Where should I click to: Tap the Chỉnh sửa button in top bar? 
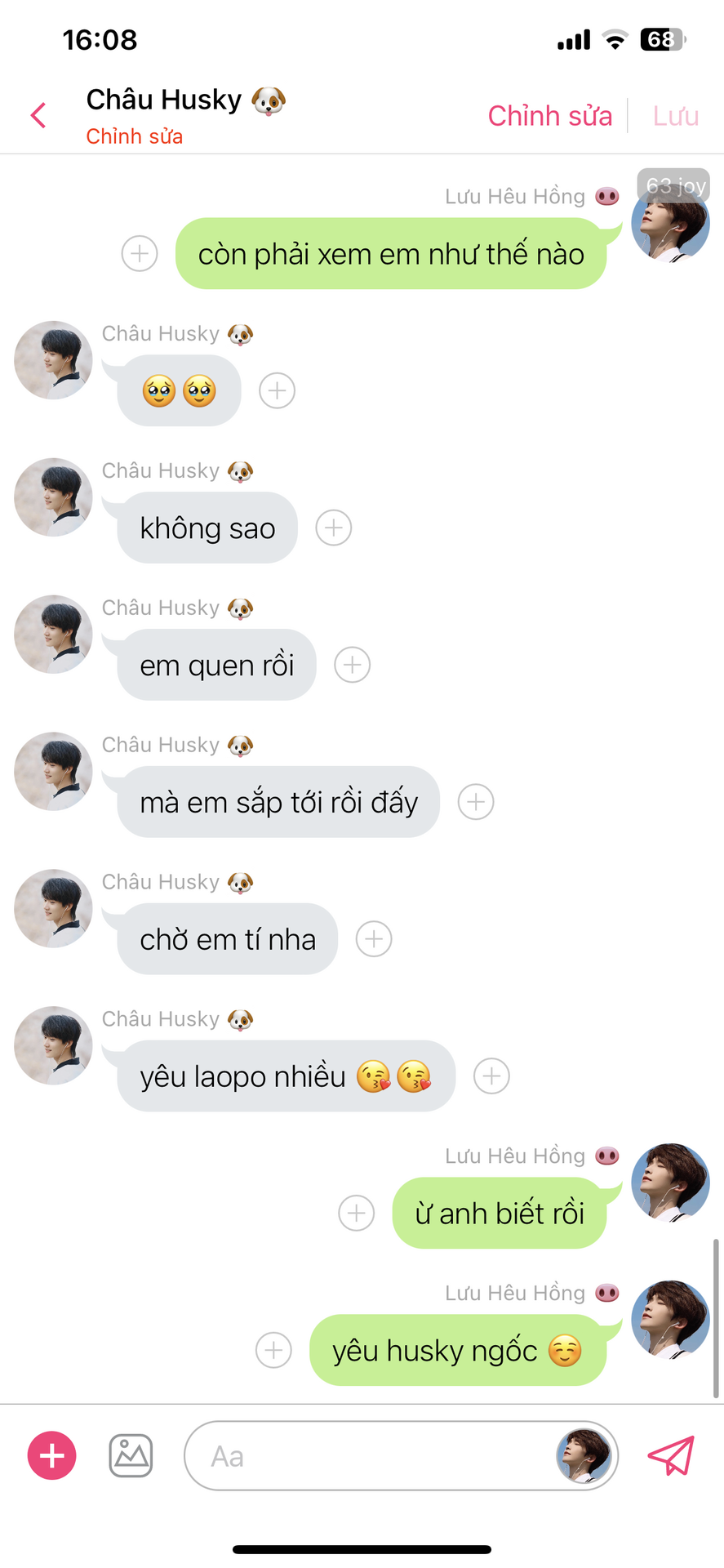(549, 116)
